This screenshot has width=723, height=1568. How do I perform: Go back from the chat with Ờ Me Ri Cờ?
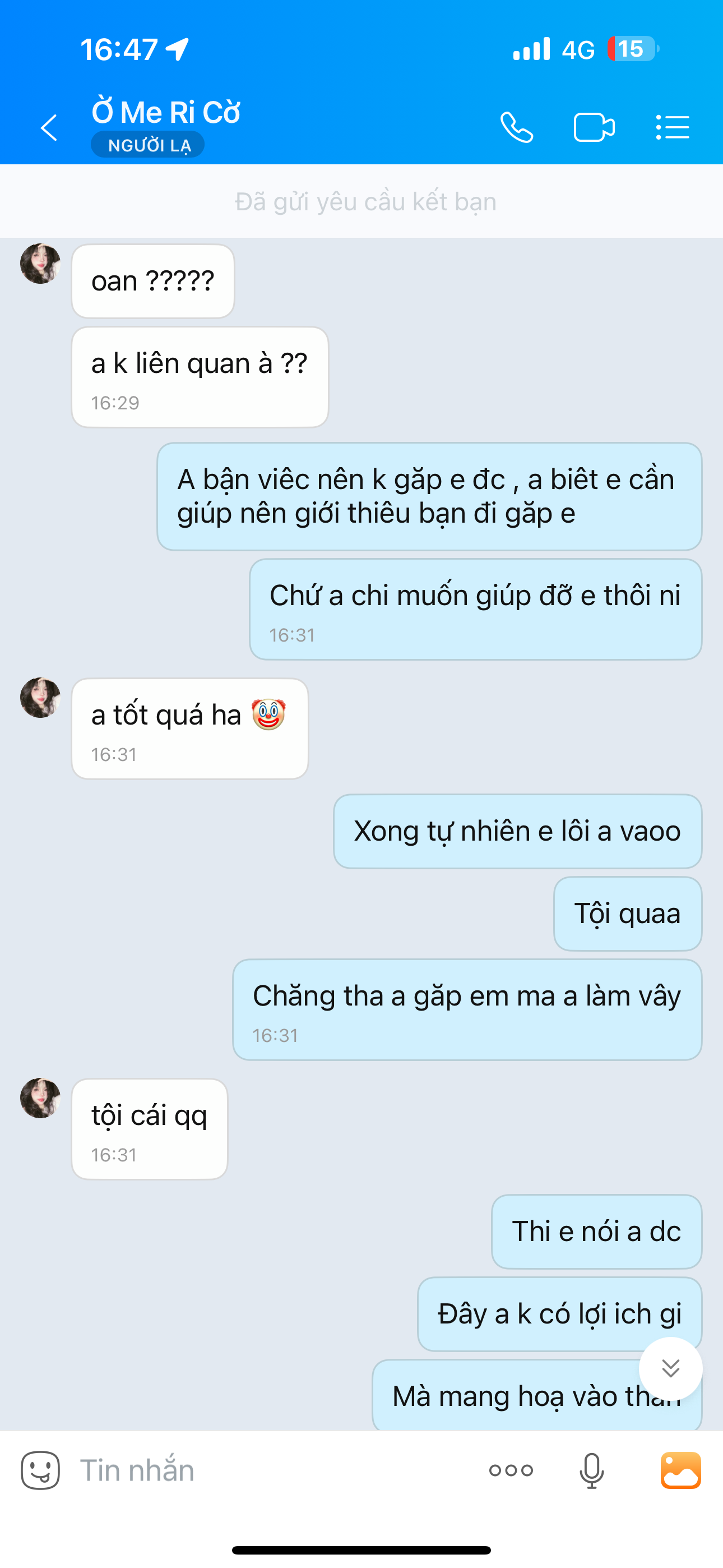pyautogui.click(x=49, y=128)
